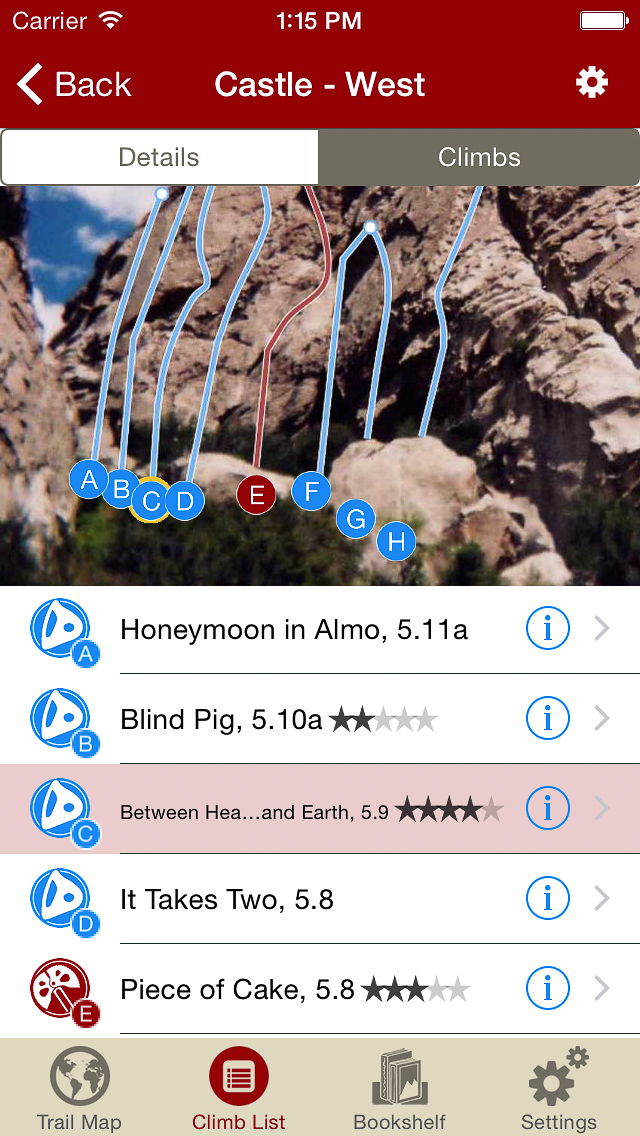
Task: Open Between Heaven and Earth climb row
Action: pos(300,809)
